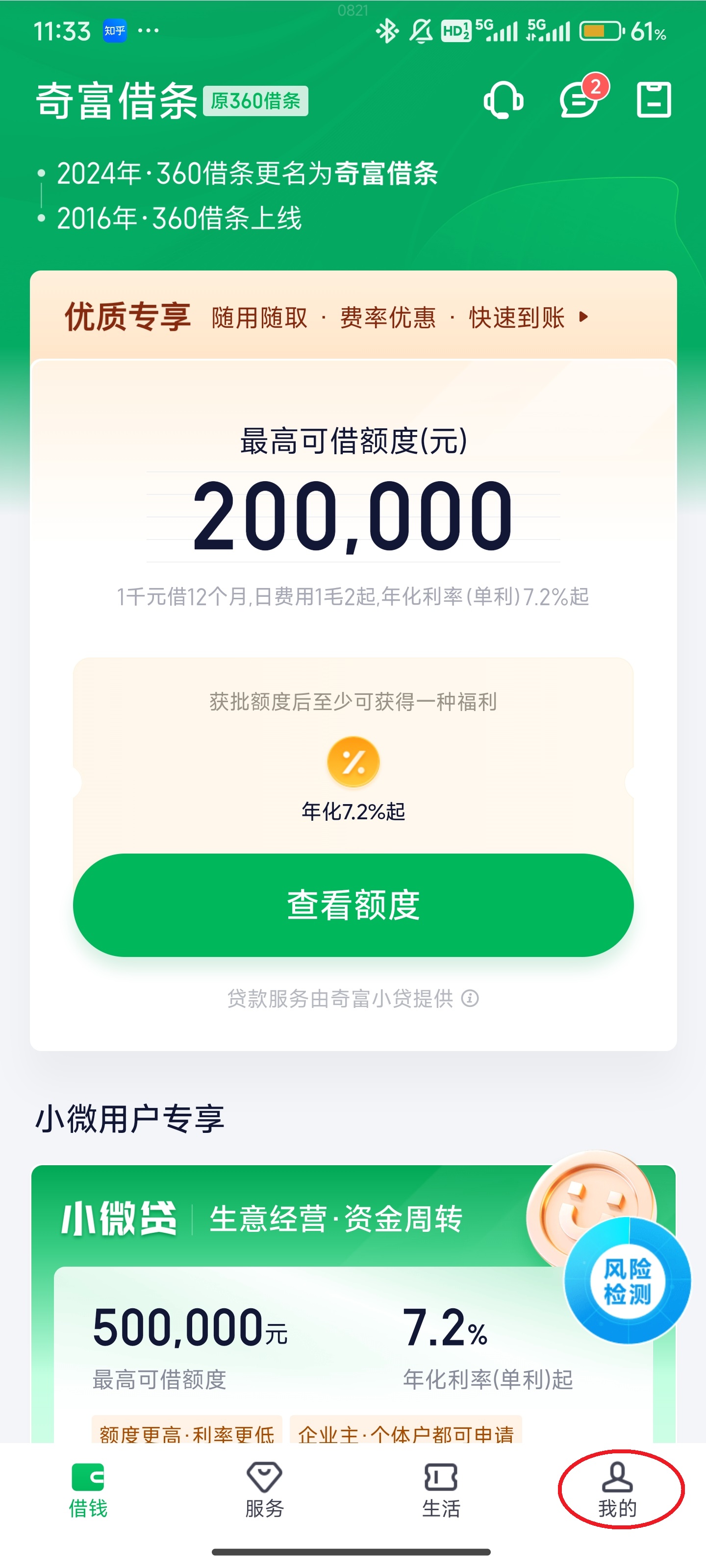Screen dimensions: 706x1568
Task: Tap the 额度更高·利率更低 label
Action: click(186, 1433)
